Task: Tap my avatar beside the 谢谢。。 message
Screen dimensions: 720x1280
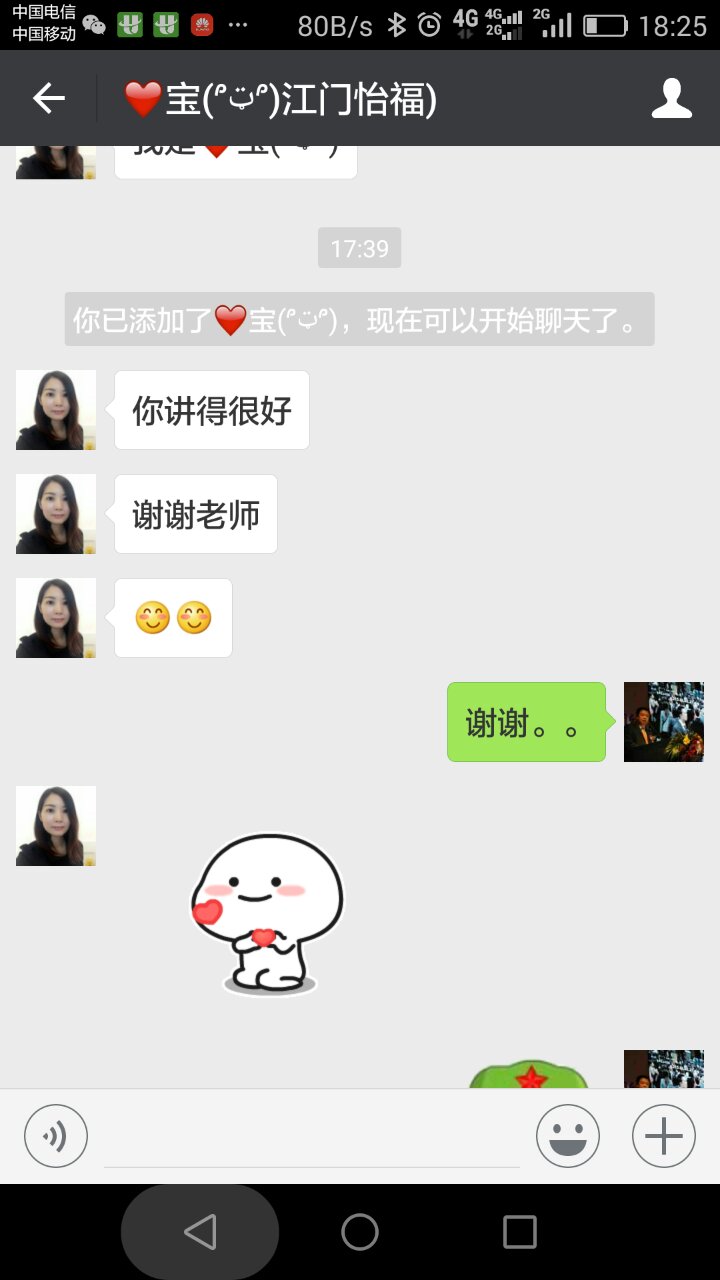Action: pyautogui.click(x=663, y=722)
